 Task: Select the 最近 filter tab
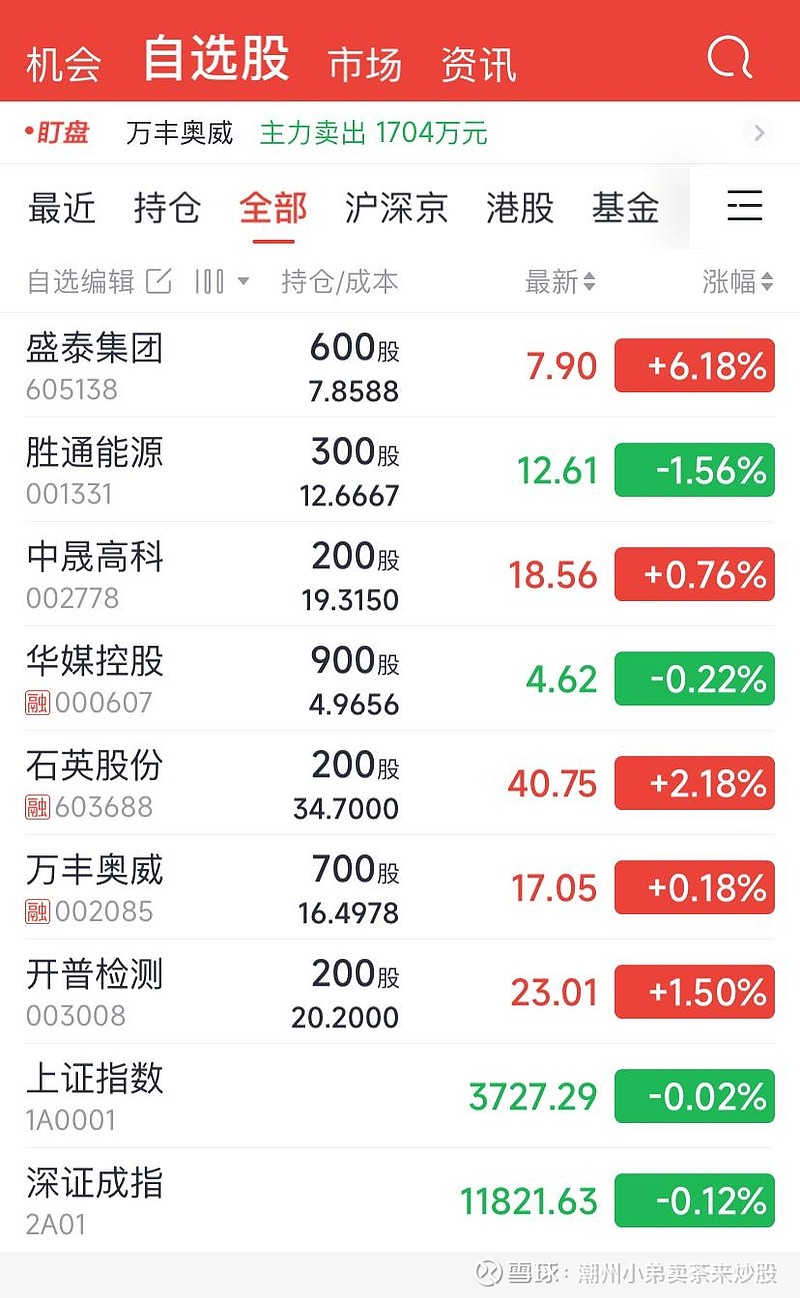tap(62, 208)
